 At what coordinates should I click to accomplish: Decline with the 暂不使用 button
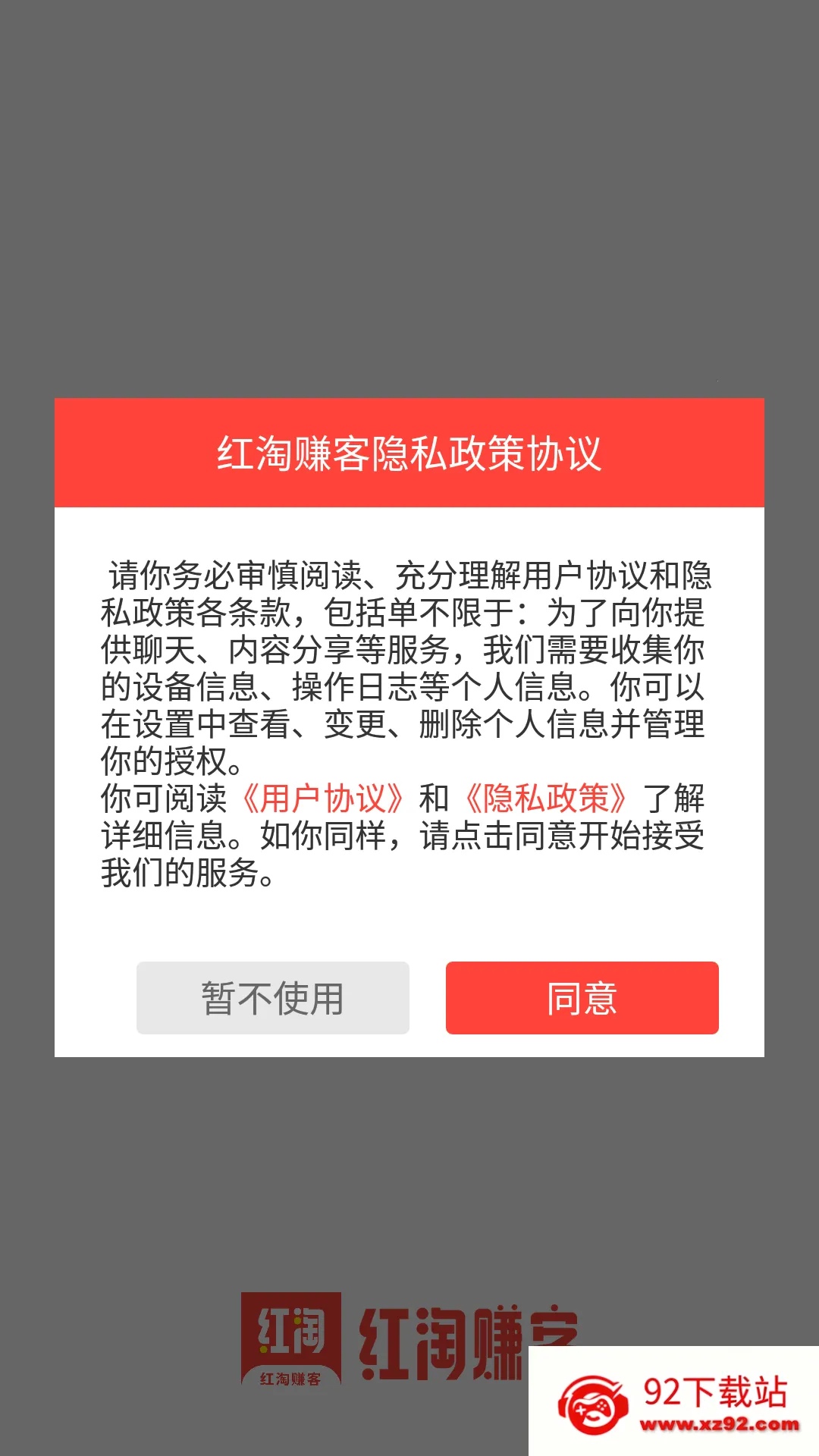pyautogui.click(x=273, y=997)
